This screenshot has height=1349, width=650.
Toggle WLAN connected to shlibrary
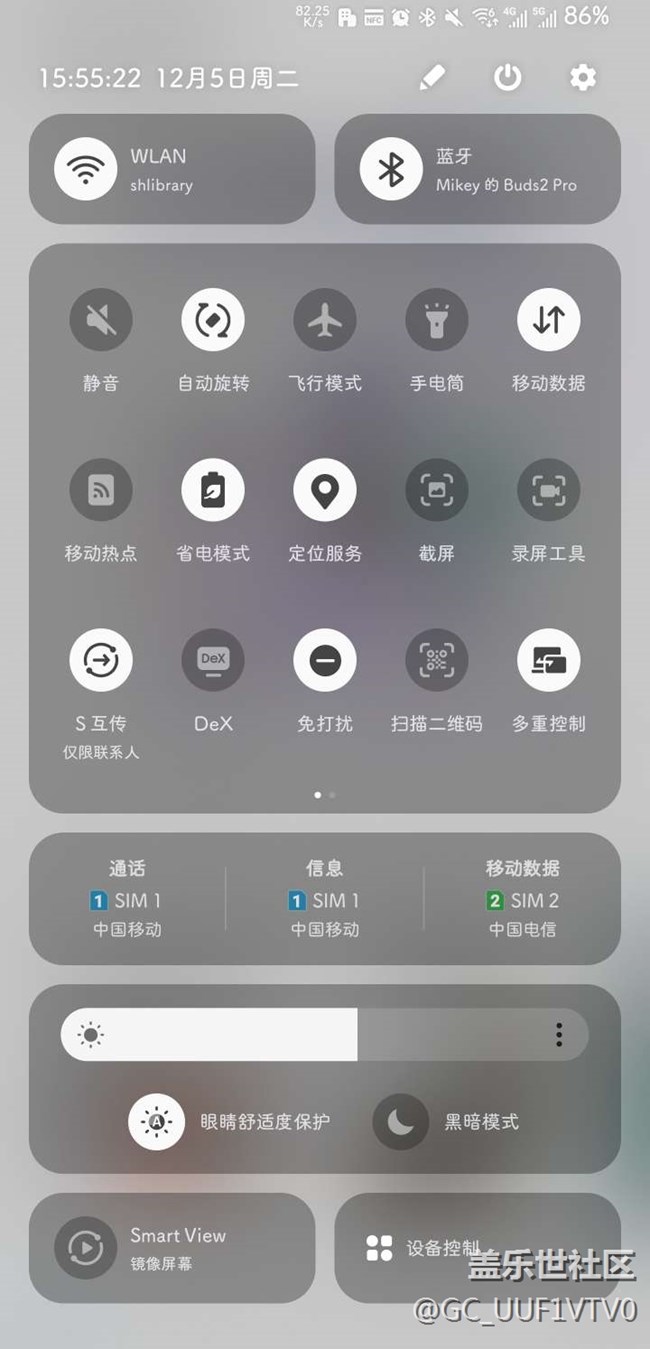point(86,169)
